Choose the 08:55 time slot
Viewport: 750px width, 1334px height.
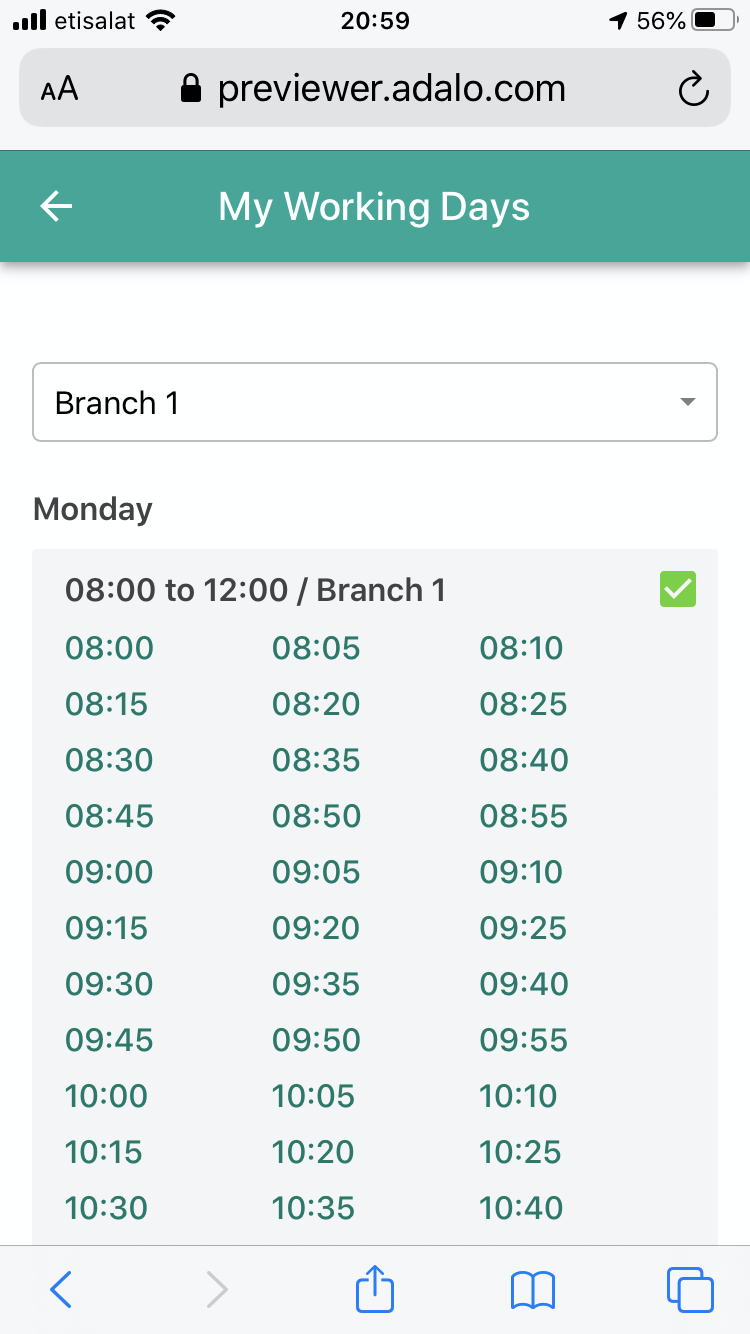click(x=524, y=816)
